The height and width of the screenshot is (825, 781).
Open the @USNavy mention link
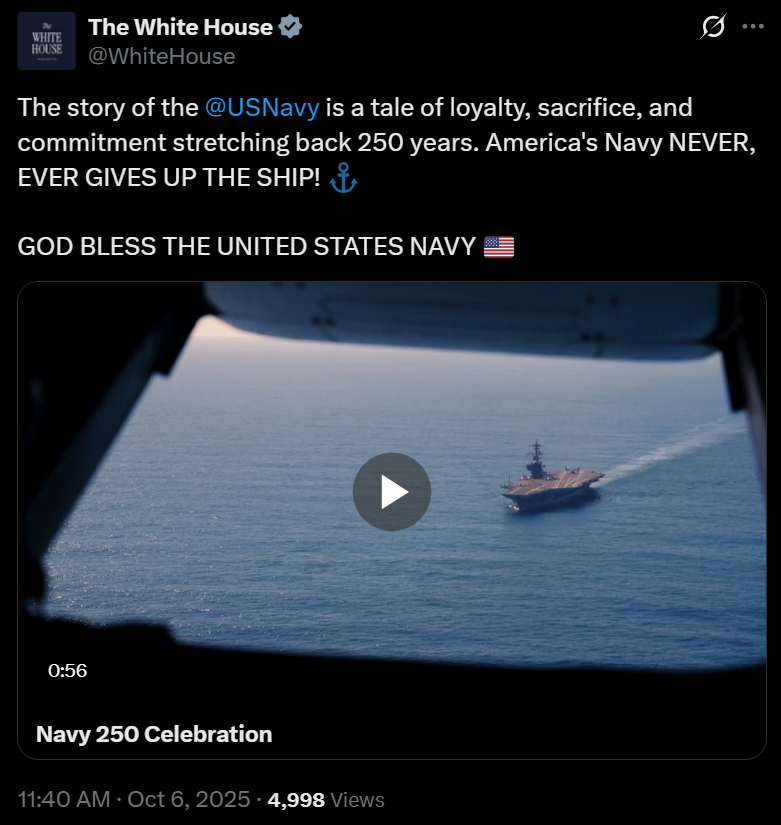click(x=261, y=107)
